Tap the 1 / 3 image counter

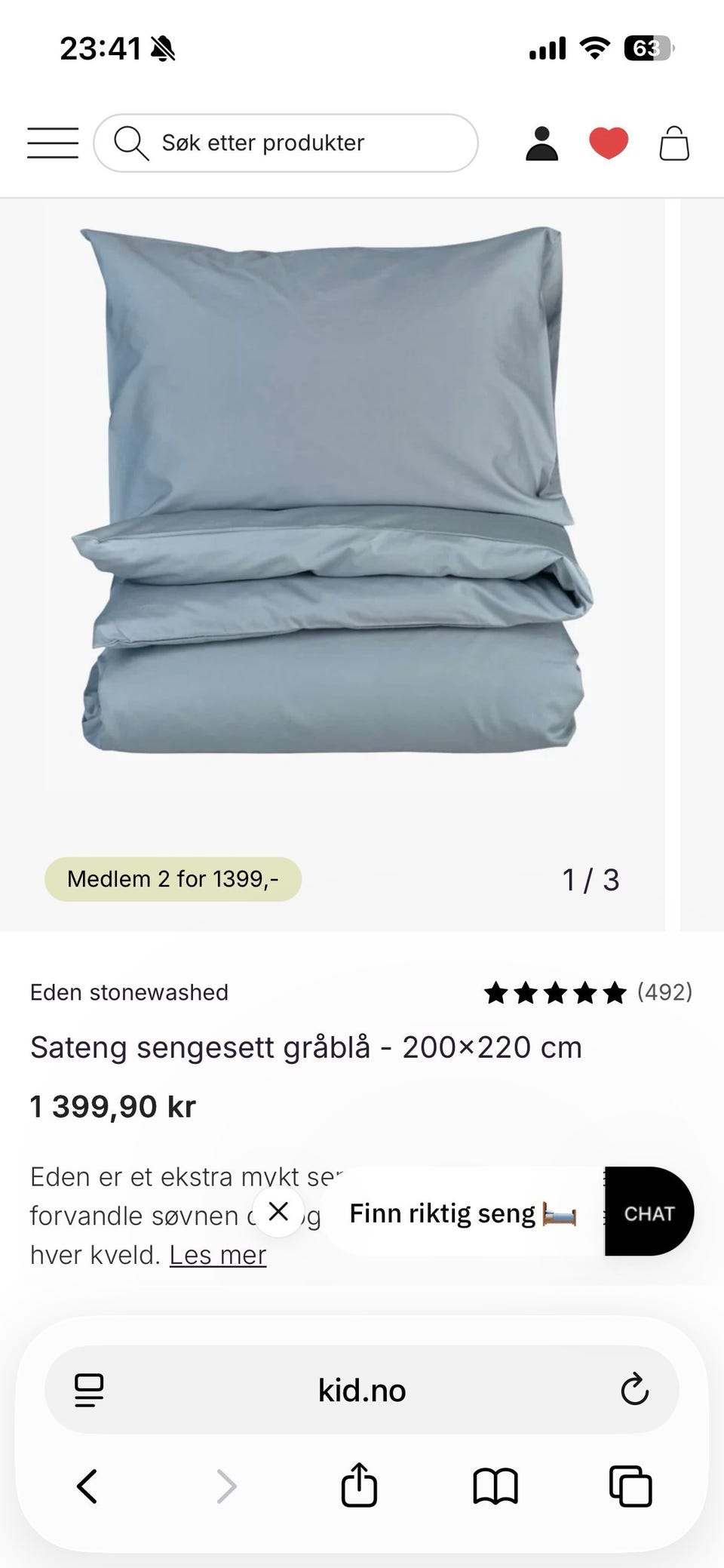click(591, 878)
